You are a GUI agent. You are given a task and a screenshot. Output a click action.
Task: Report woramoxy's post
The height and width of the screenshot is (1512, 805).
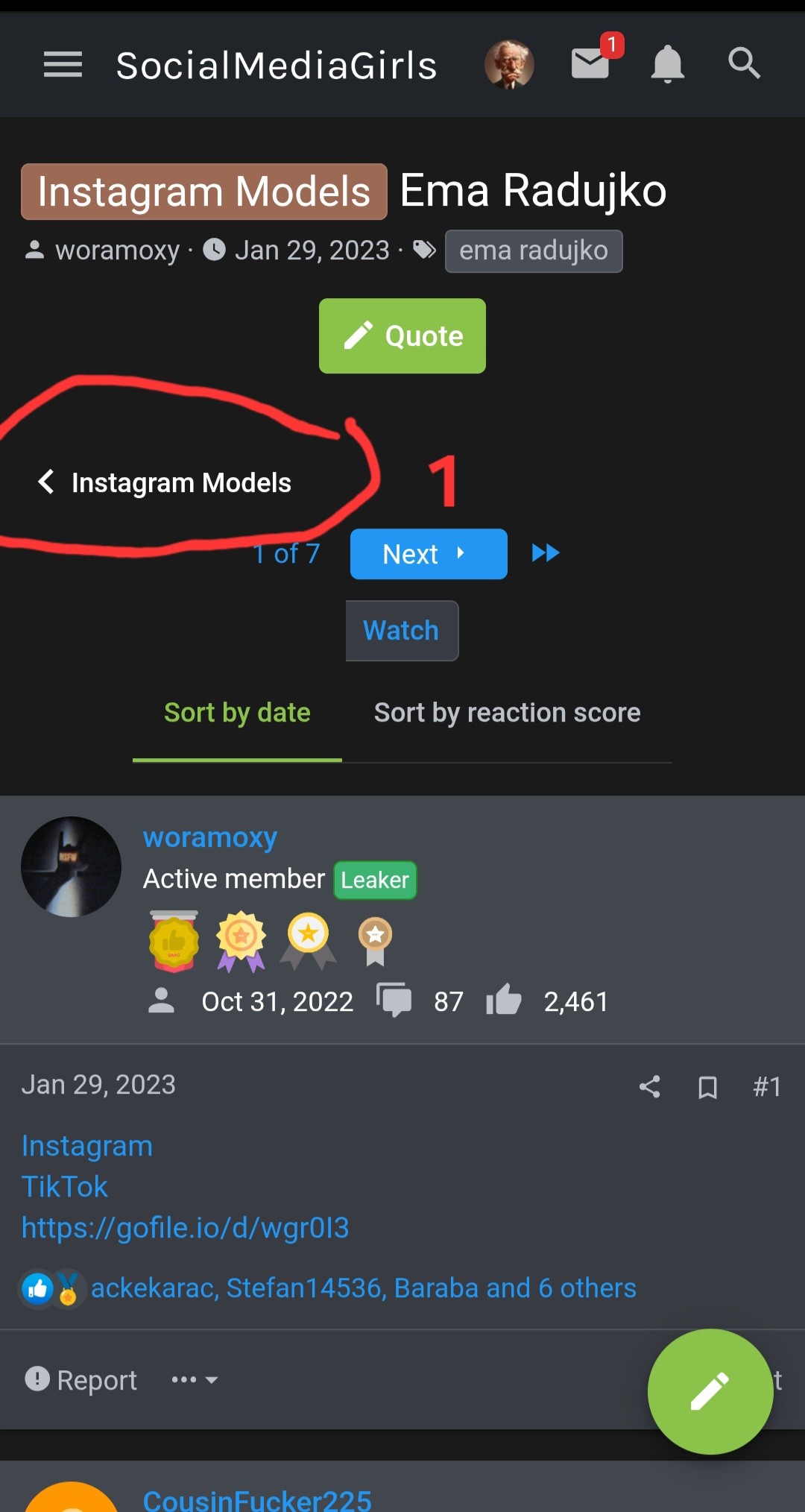(81, 1380)
